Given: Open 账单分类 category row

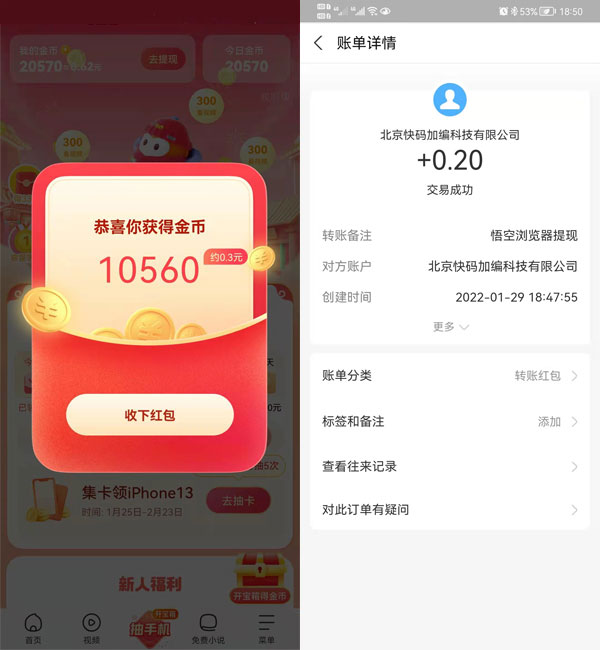Looking at the screenshot, I should (449, 376).
